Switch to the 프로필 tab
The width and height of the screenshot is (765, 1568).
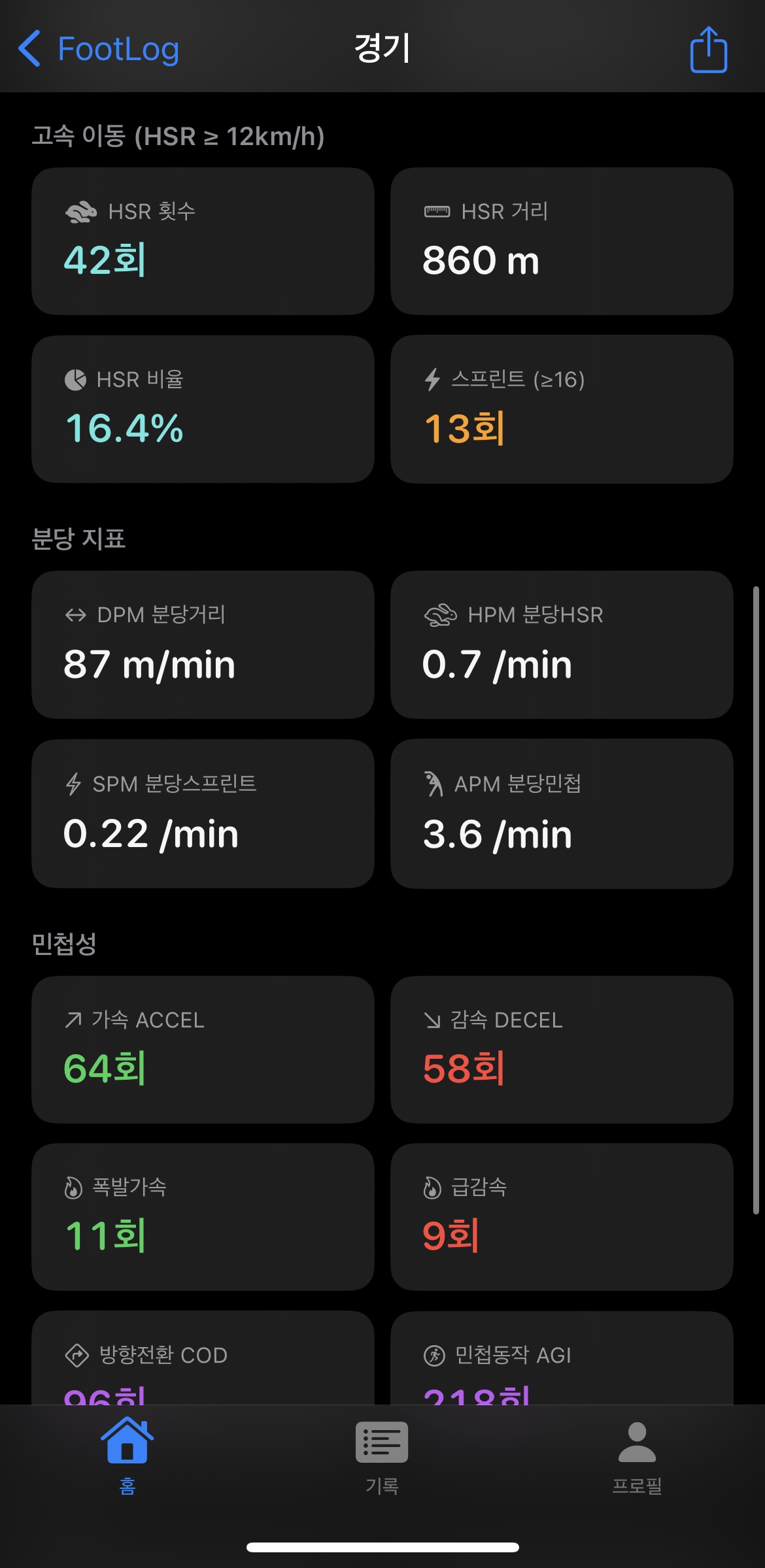point(637,1456)
